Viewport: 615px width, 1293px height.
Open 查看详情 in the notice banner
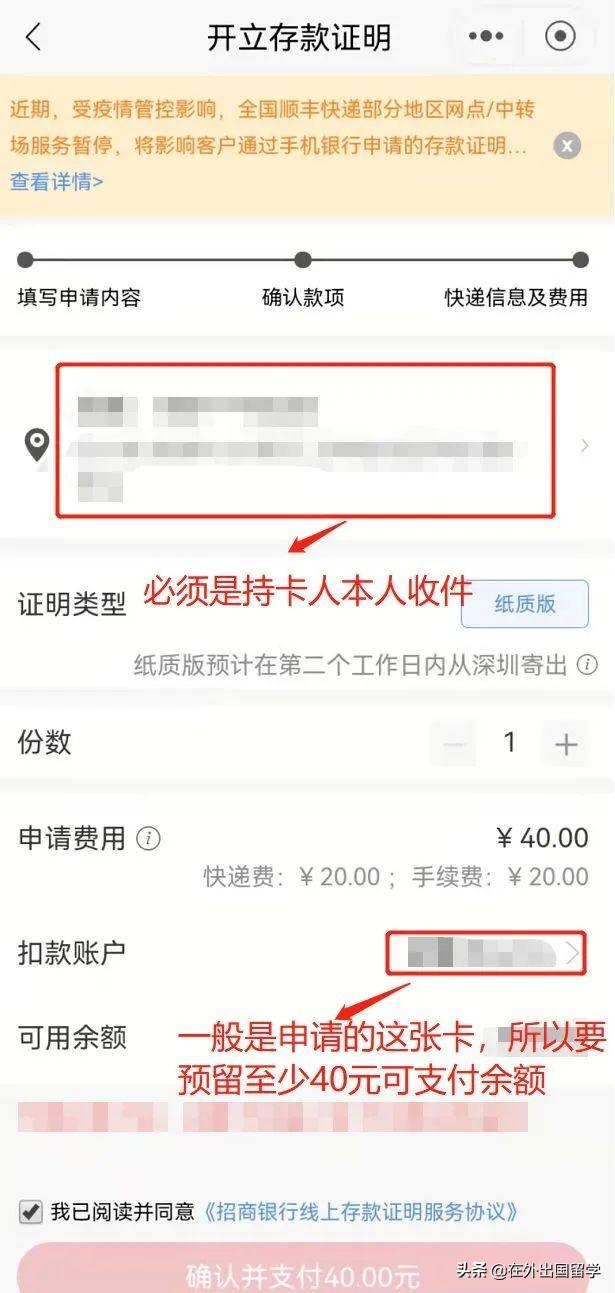click(56, 181)
